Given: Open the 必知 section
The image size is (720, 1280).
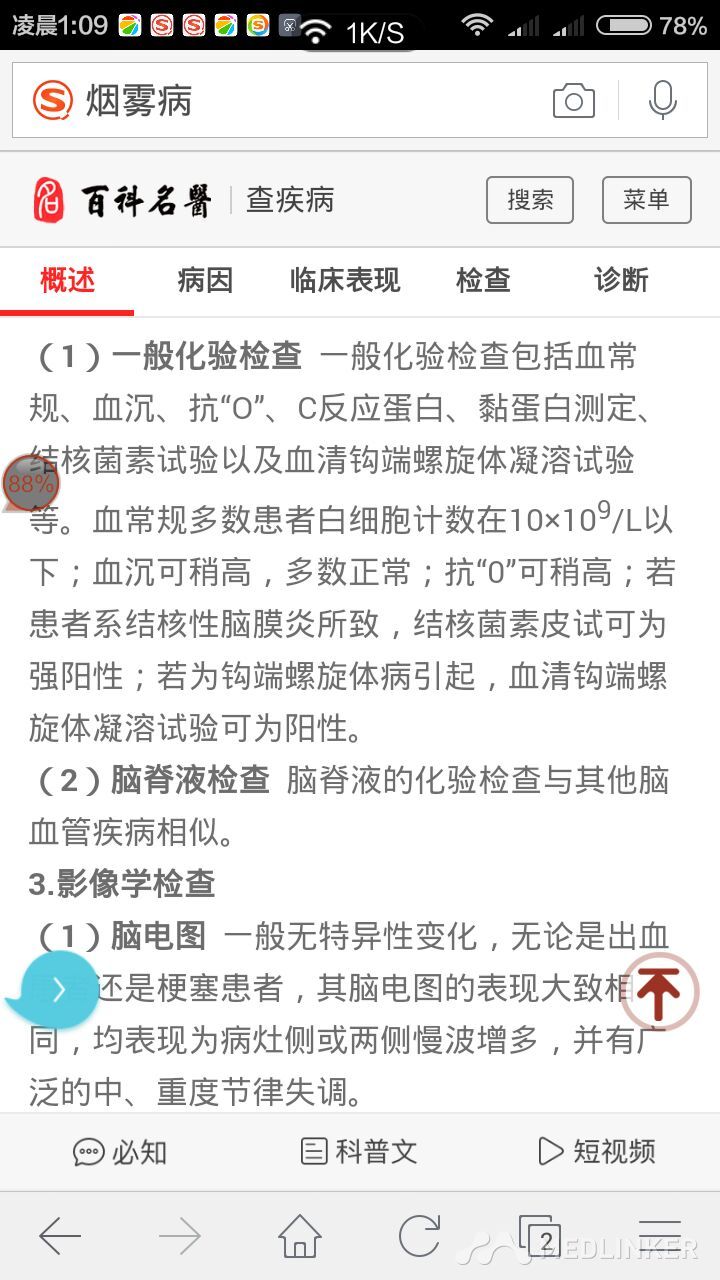Looking at the screenshot, I should point(120,1152).
